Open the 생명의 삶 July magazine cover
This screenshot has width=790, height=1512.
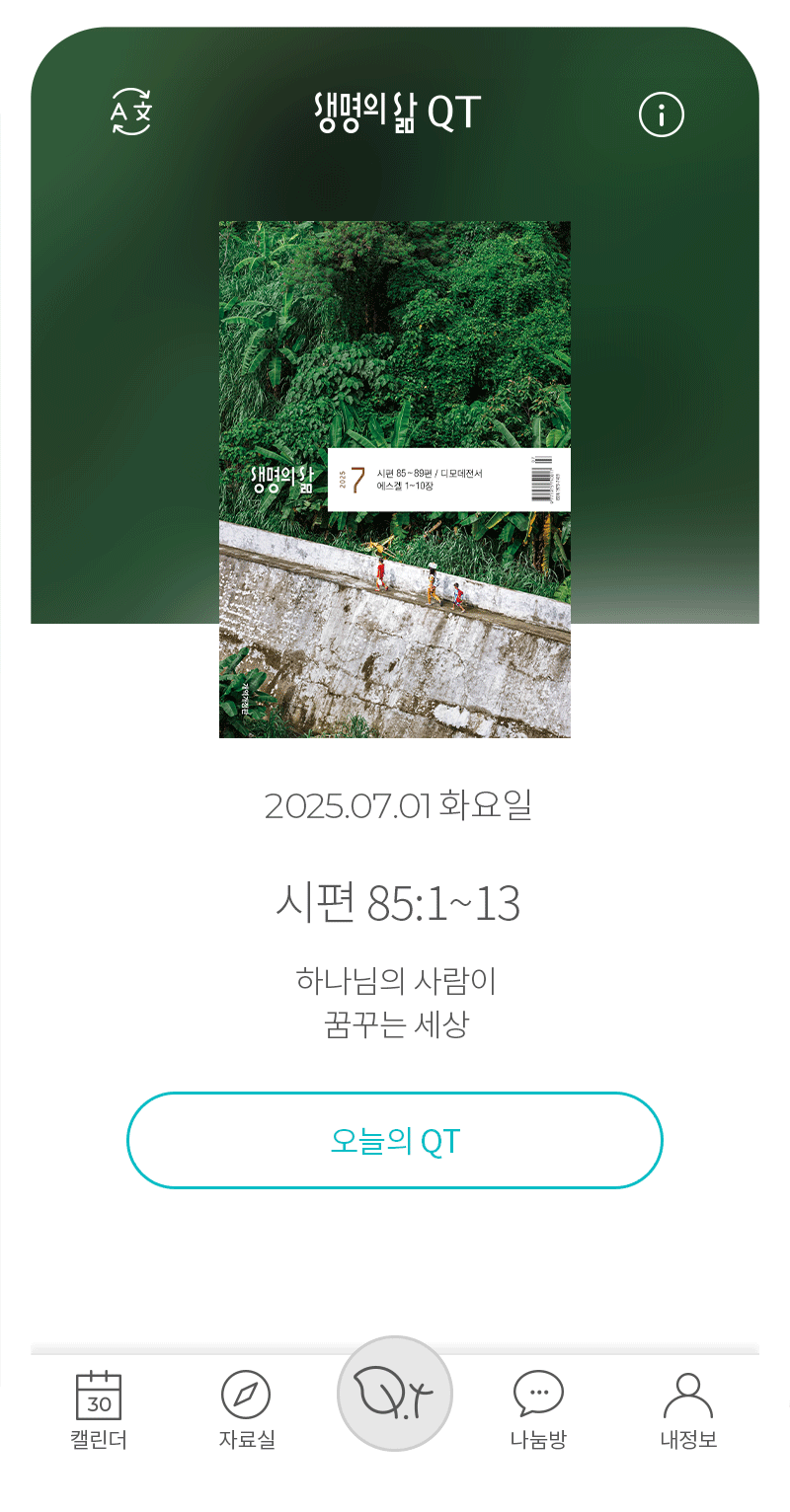(x=395, y=479)
